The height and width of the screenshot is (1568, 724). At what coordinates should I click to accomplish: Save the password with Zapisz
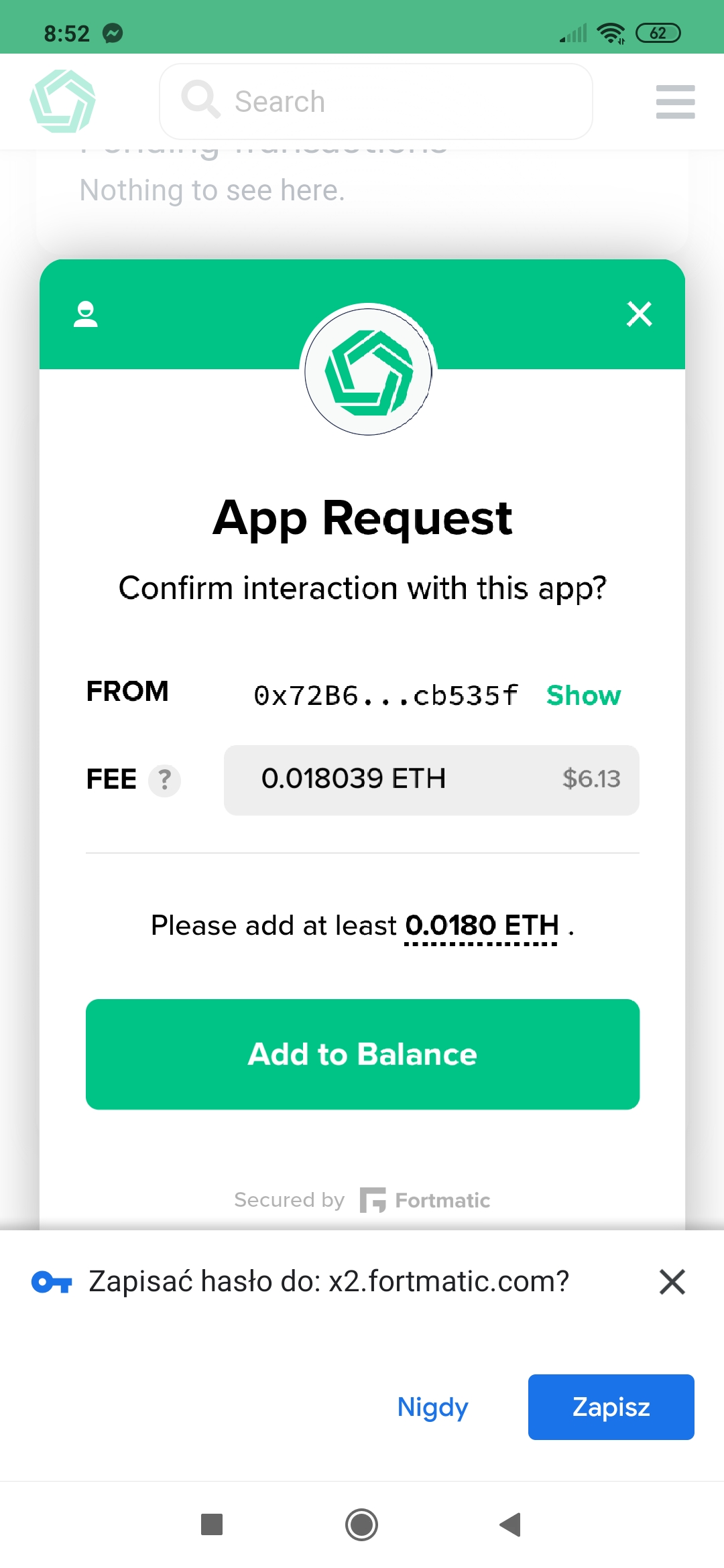(611, 1407)
